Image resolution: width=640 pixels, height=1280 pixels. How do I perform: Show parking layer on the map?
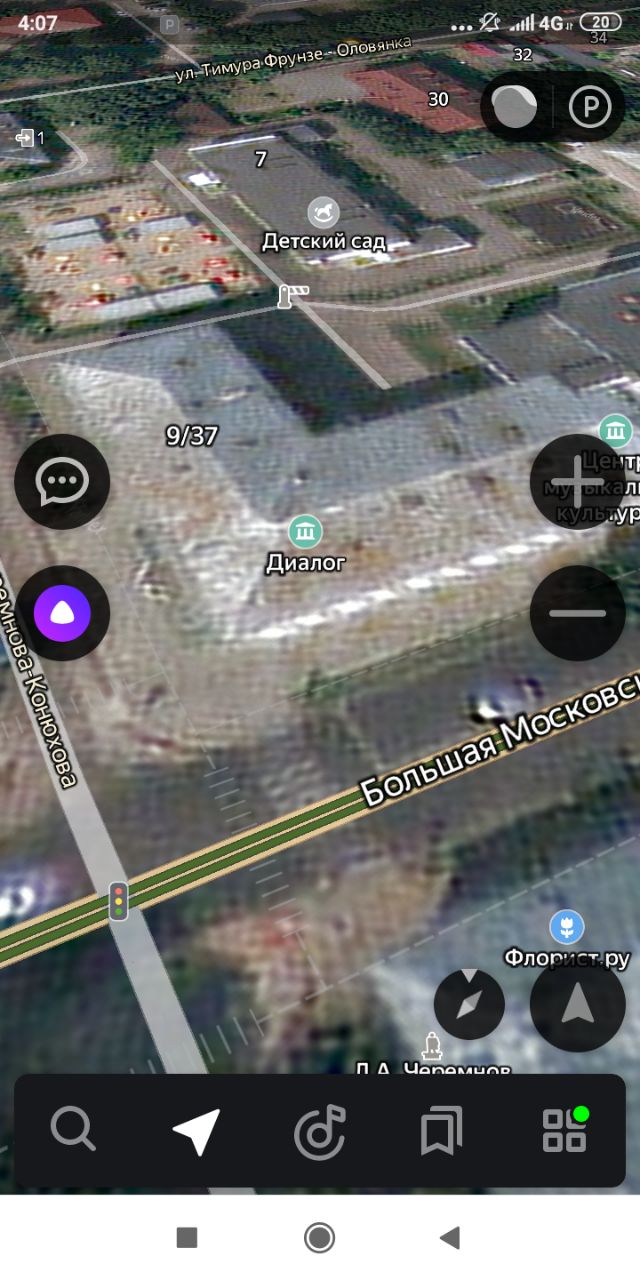590,107
